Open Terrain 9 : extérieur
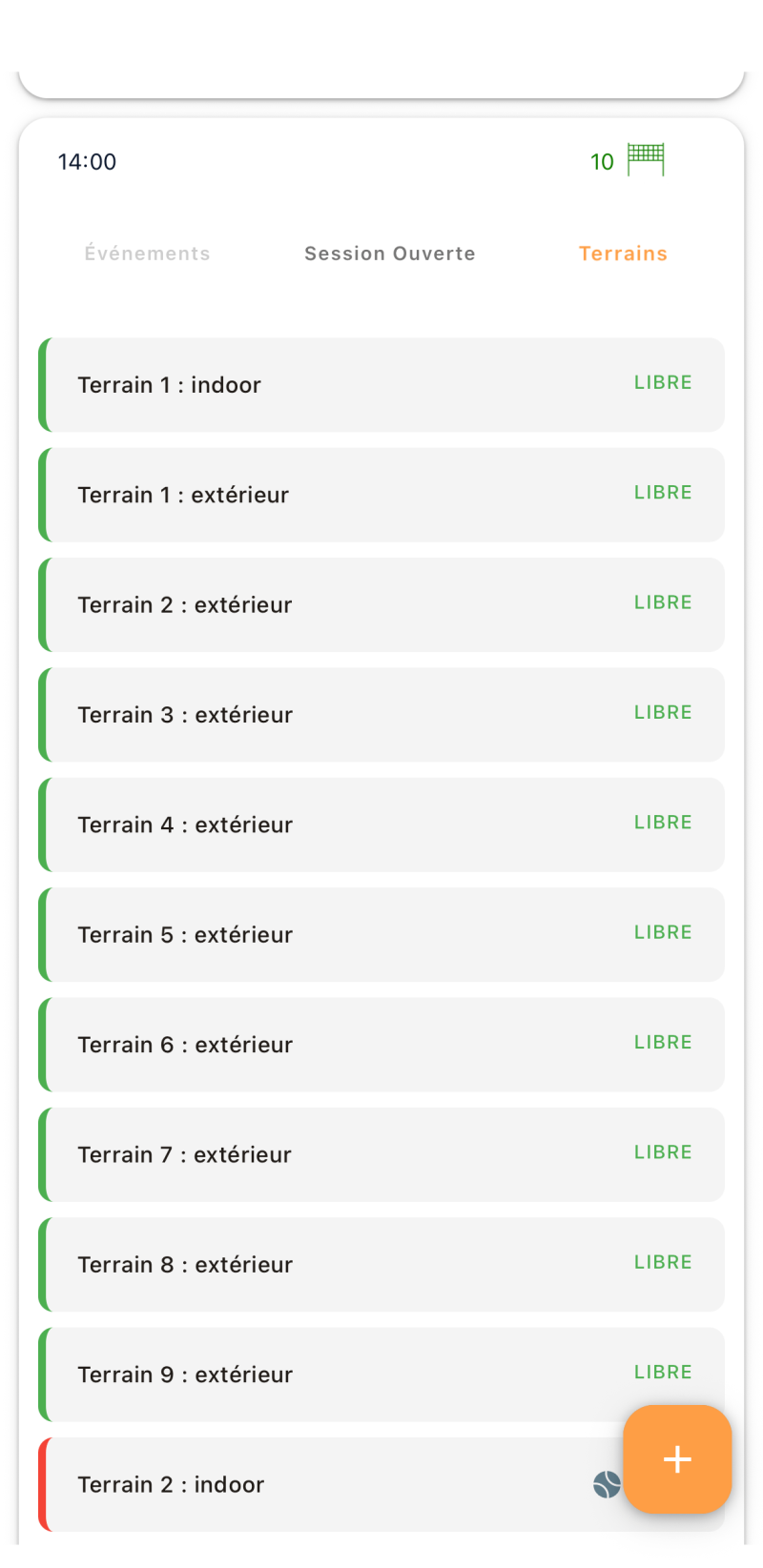Viewport: 763px width, 1568px height. click(381, 1375)
